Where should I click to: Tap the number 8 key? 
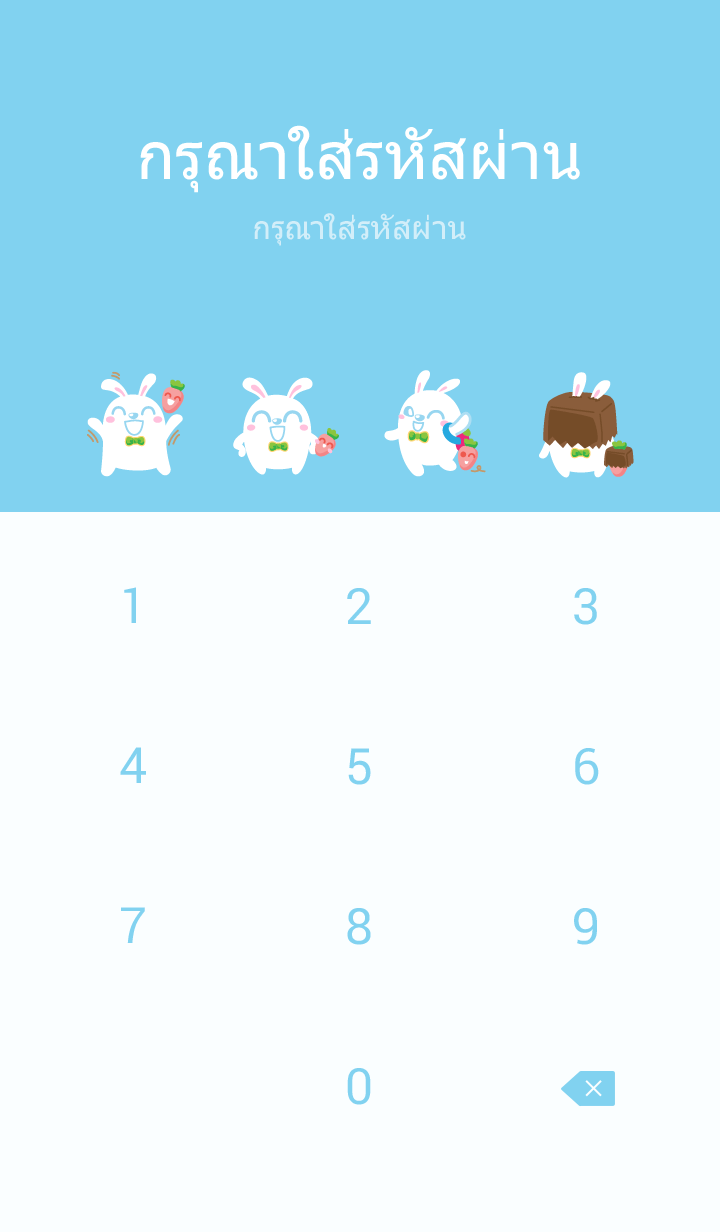tap(359, 927)
